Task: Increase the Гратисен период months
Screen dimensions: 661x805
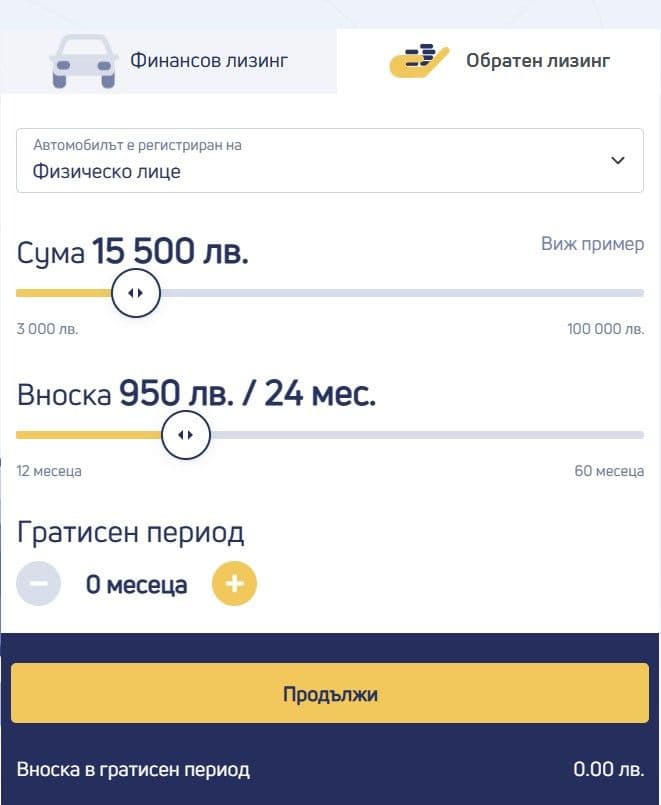Action: (234, 584)
